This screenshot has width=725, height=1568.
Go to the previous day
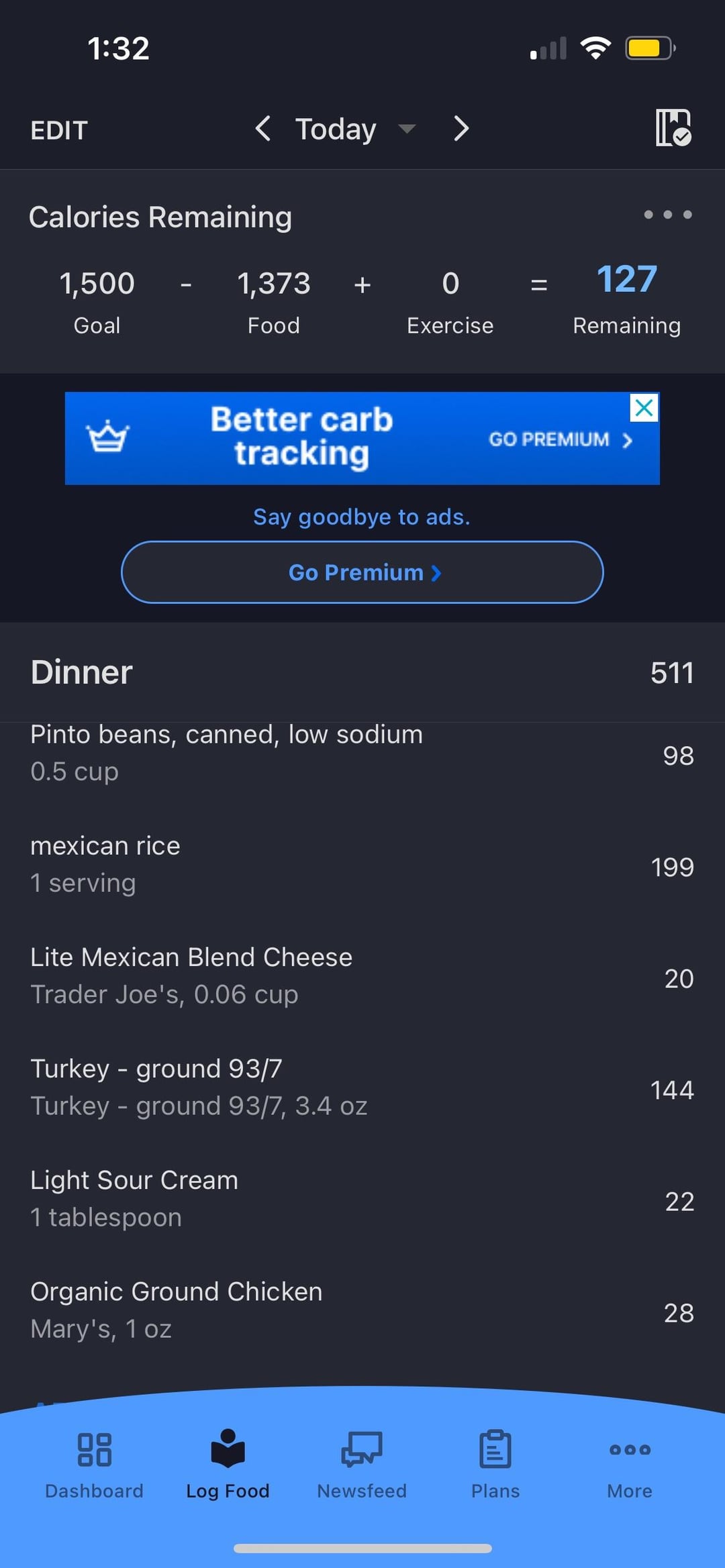click(263, 128)
